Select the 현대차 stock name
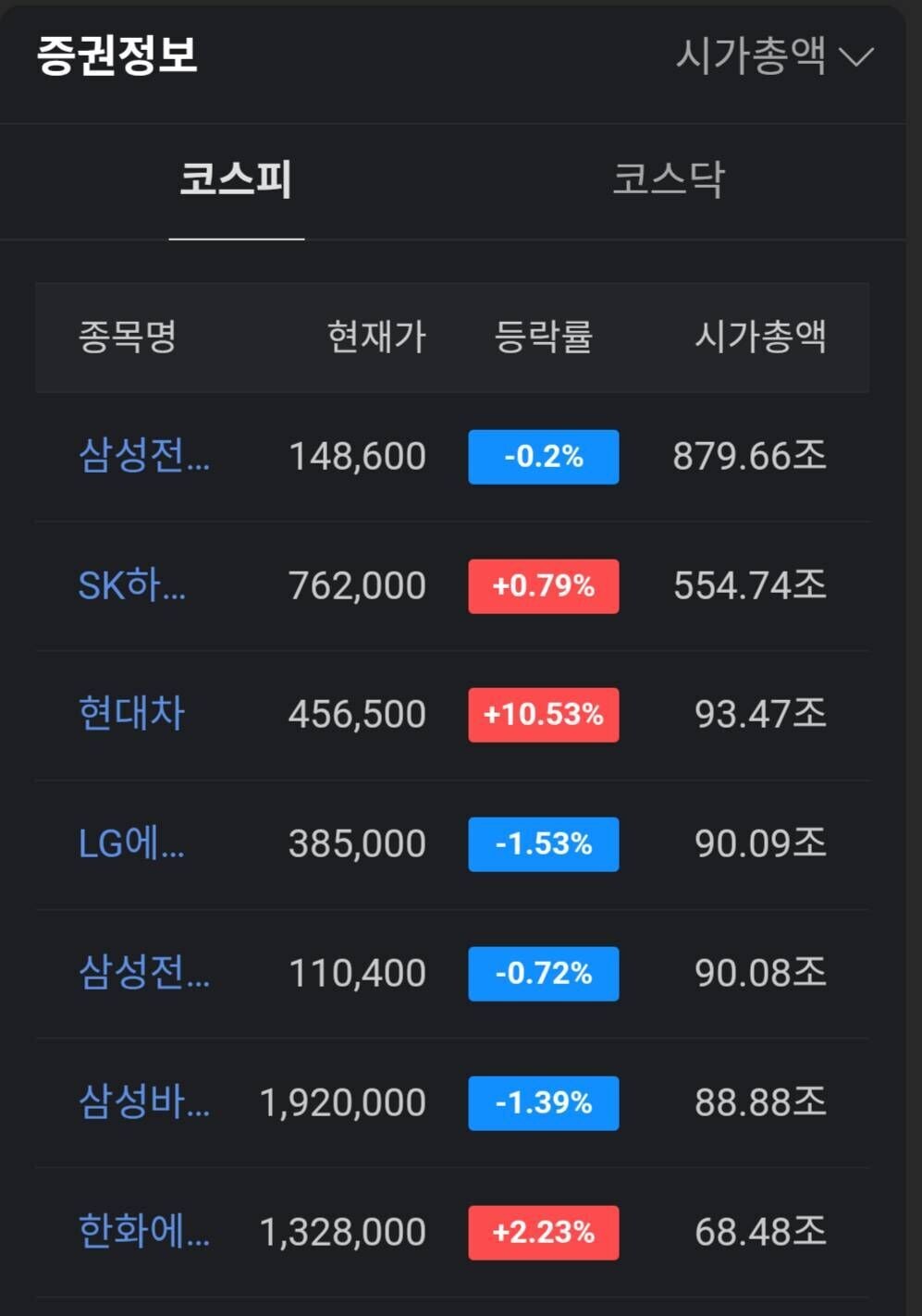The height and width of the screenshot is (1316, 922). (130, 714)
